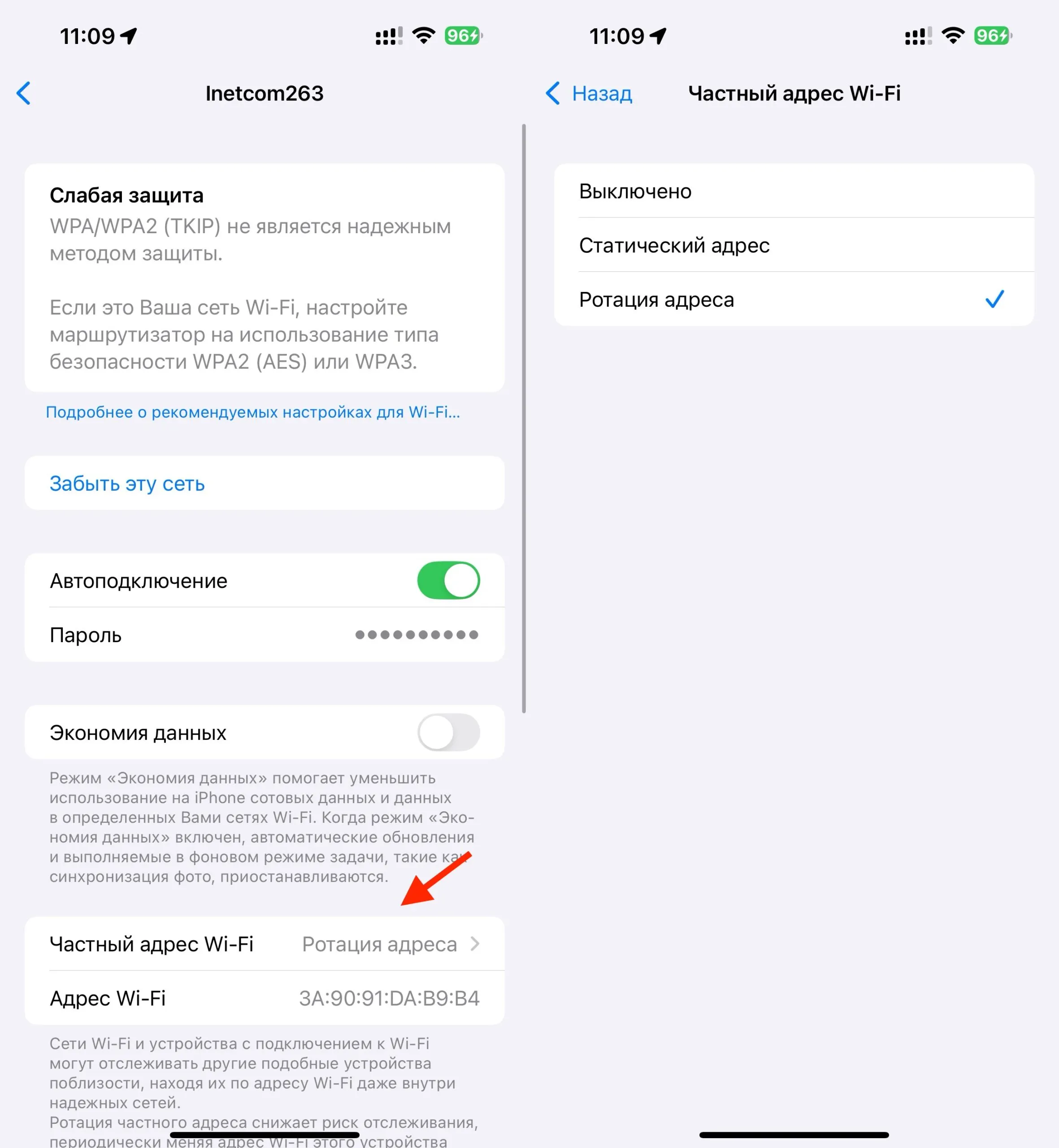Return using the Назад button

click(590, 93)
